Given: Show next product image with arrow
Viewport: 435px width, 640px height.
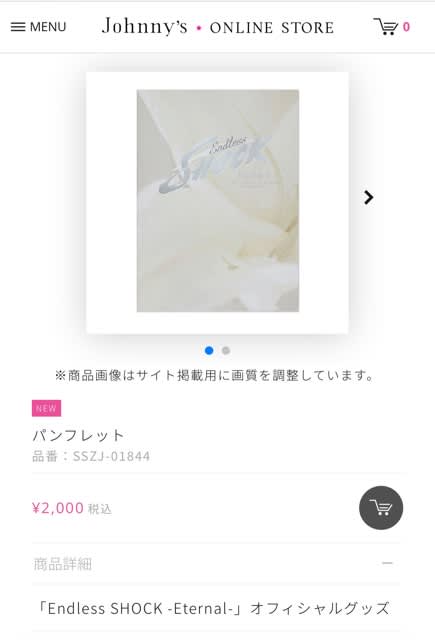Looking at the screenshot, I should pos(368,198).
